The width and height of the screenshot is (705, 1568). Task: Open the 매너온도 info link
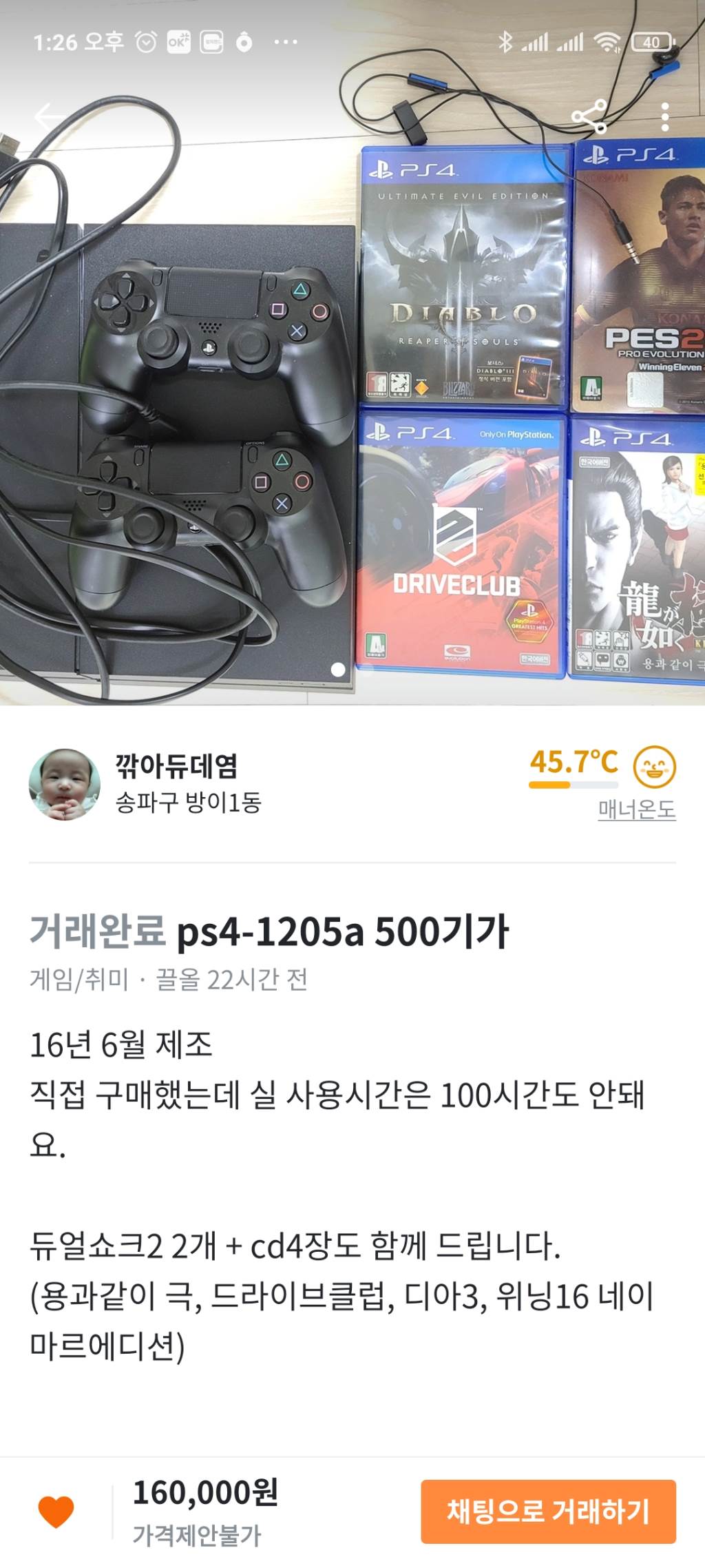pyautogui.click(x=636, y=809)
